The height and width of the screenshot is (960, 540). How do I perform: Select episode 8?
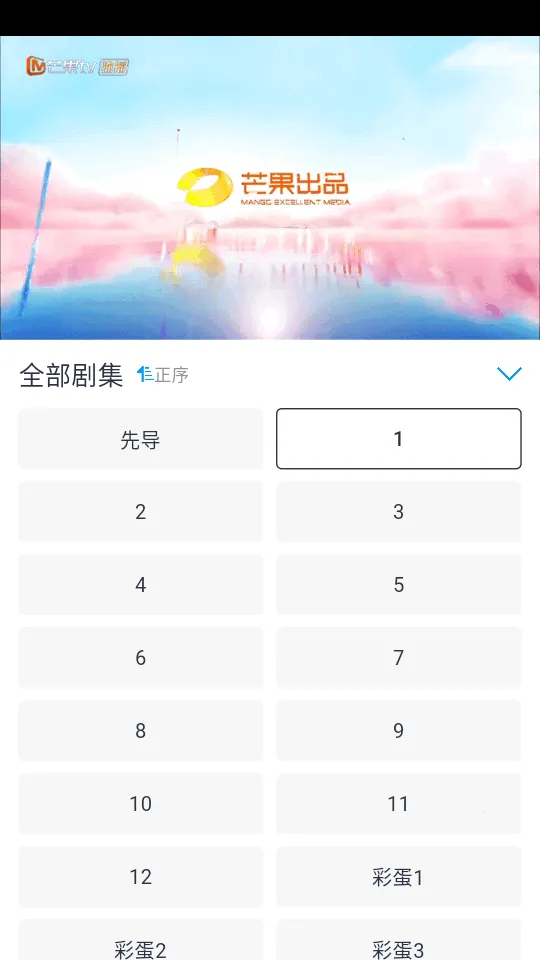point(141,730)
